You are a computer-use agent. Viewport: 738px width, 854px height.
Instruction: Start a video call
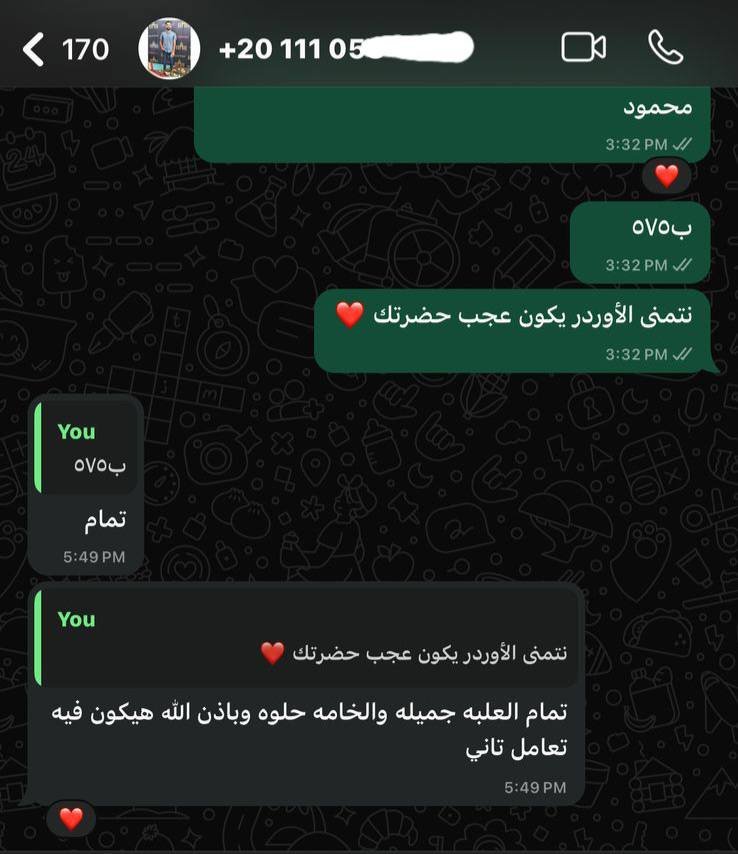pyautogui.click(x=583, y=47)
